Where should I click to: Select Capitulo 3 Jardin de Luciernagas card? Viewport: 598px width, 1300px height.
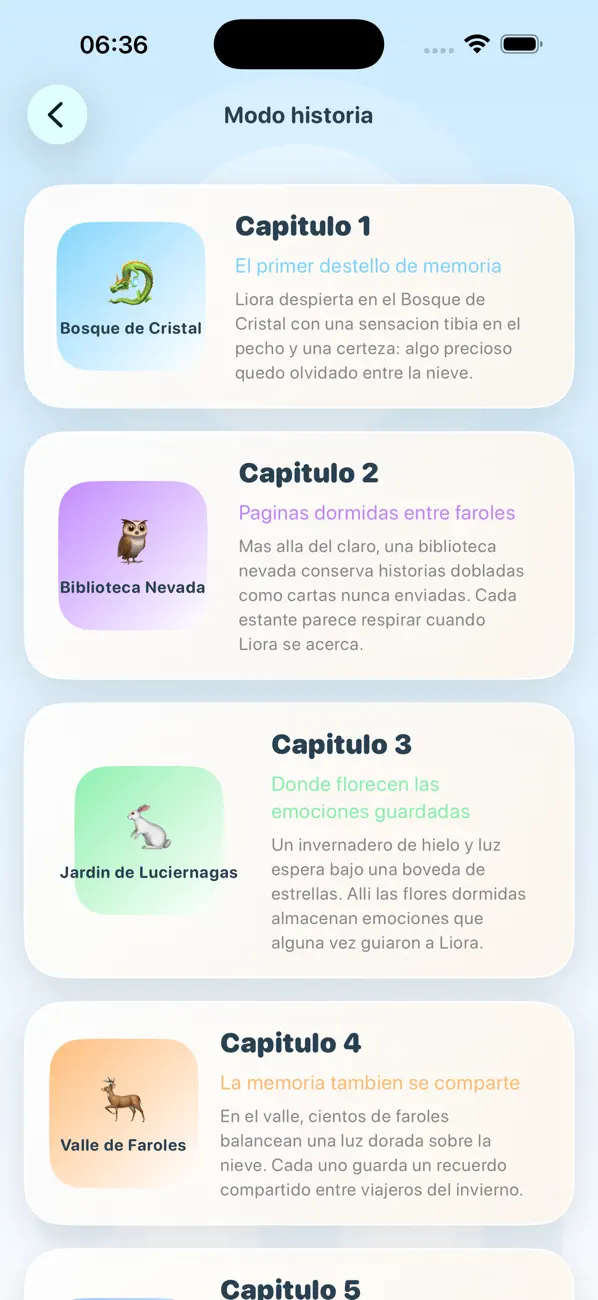pyautogui.click(x=299, y=840)
